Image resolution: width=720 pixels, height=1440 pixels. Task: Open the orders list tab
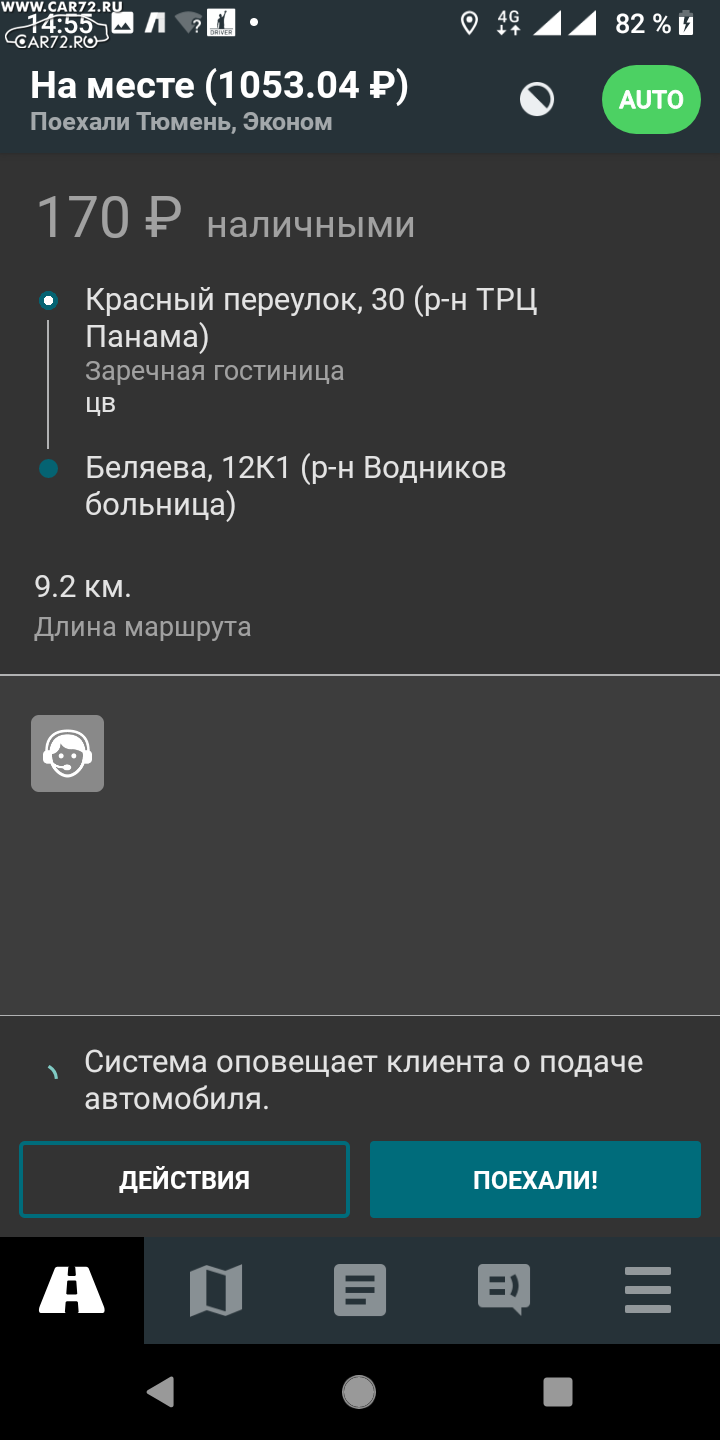tap(360, 1290)
